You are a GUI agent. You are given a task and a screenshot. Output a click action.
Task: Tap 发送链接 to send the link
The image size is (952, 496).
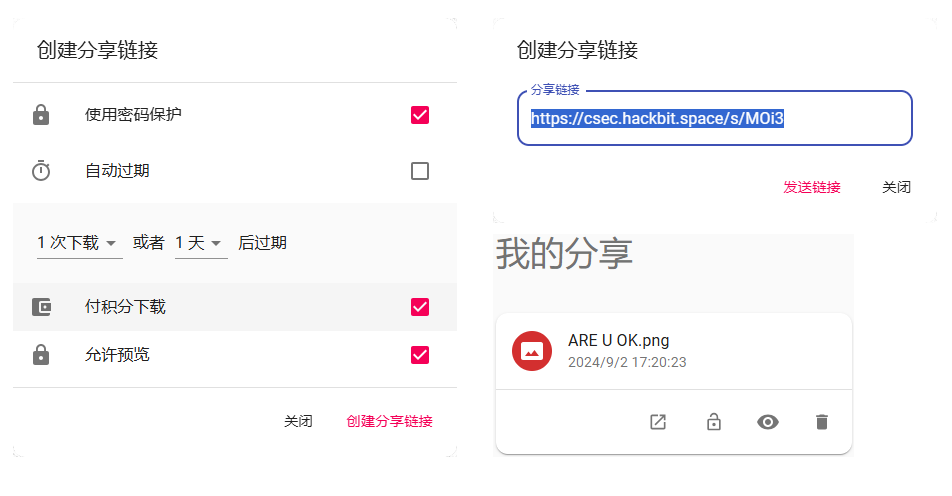pyautogui.click(x=811, y=187)
